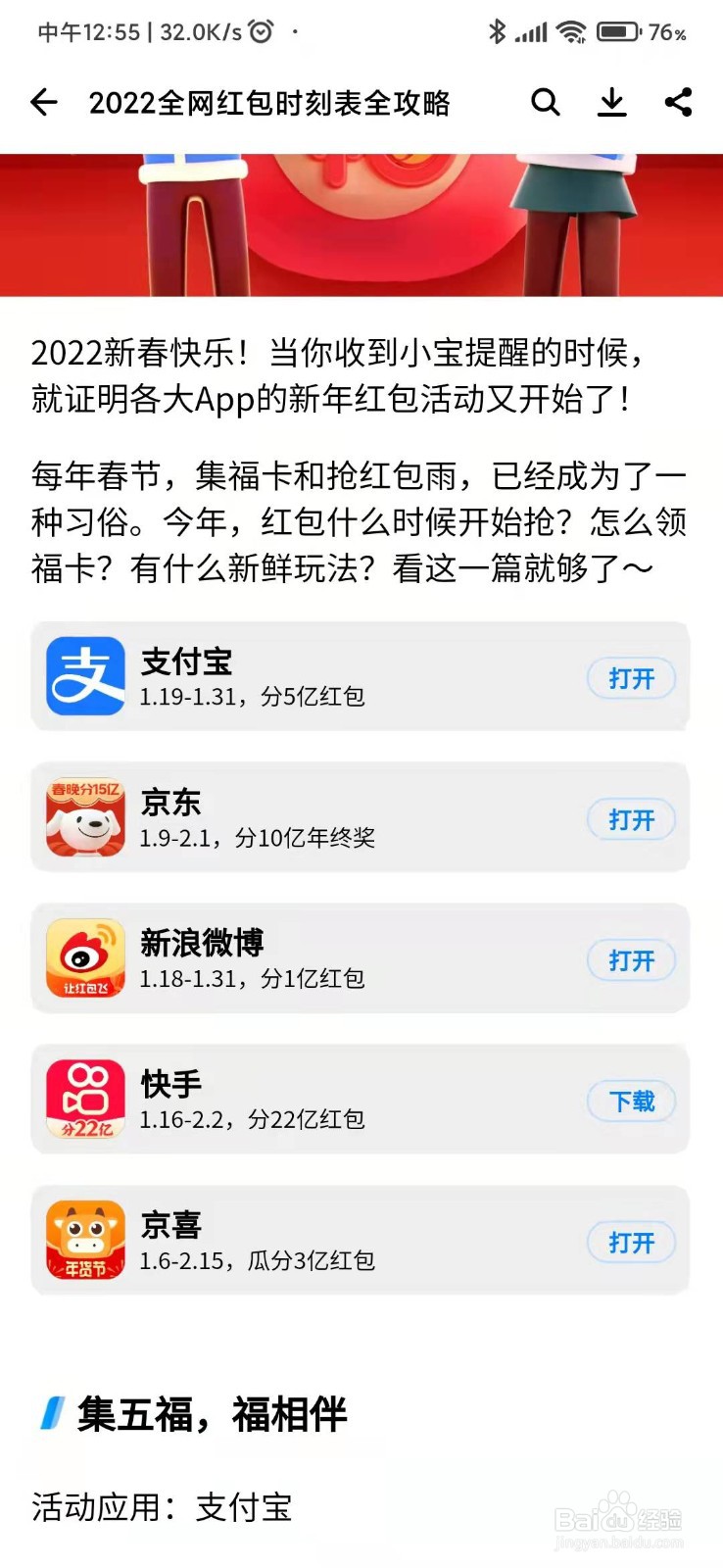Tap the article title 2022全网红包时刻表全攻略
The width and height of the screenshot is (723, 1568).
coord(272,102)
